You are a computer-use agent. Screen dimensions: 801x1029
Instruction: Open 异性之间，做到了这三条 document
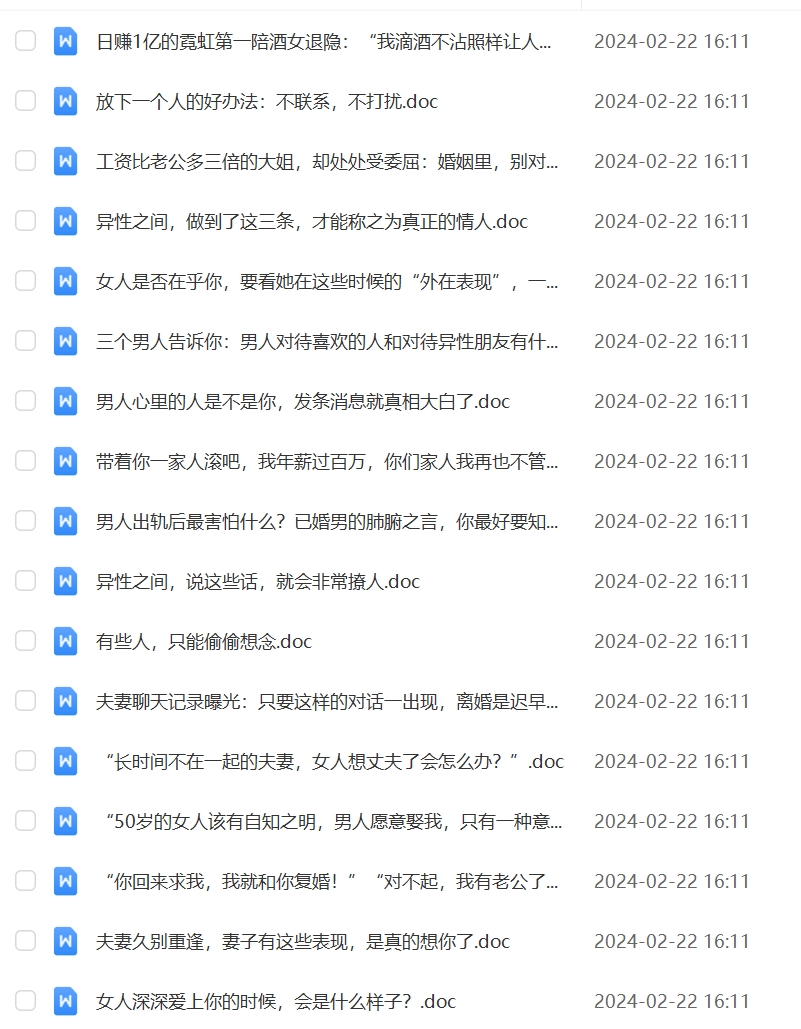pyautogui.click(x=311, y=221)
